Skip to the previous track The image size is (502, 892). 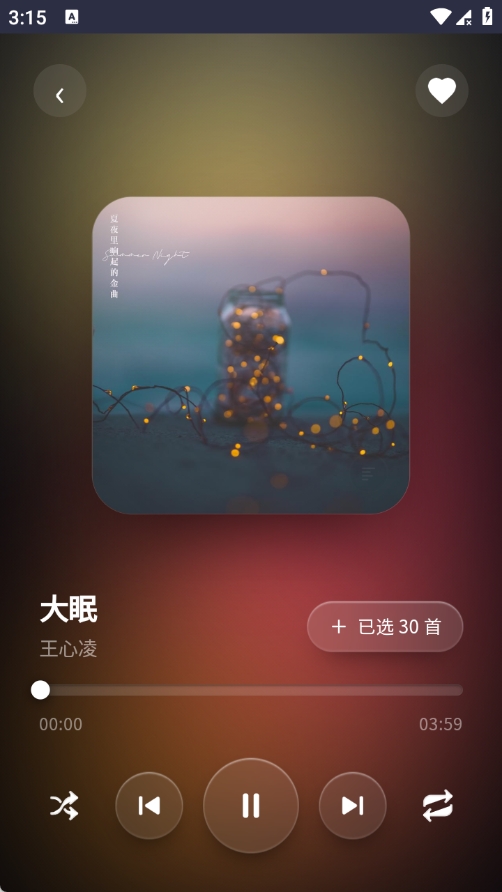click(x=149, y=806)
